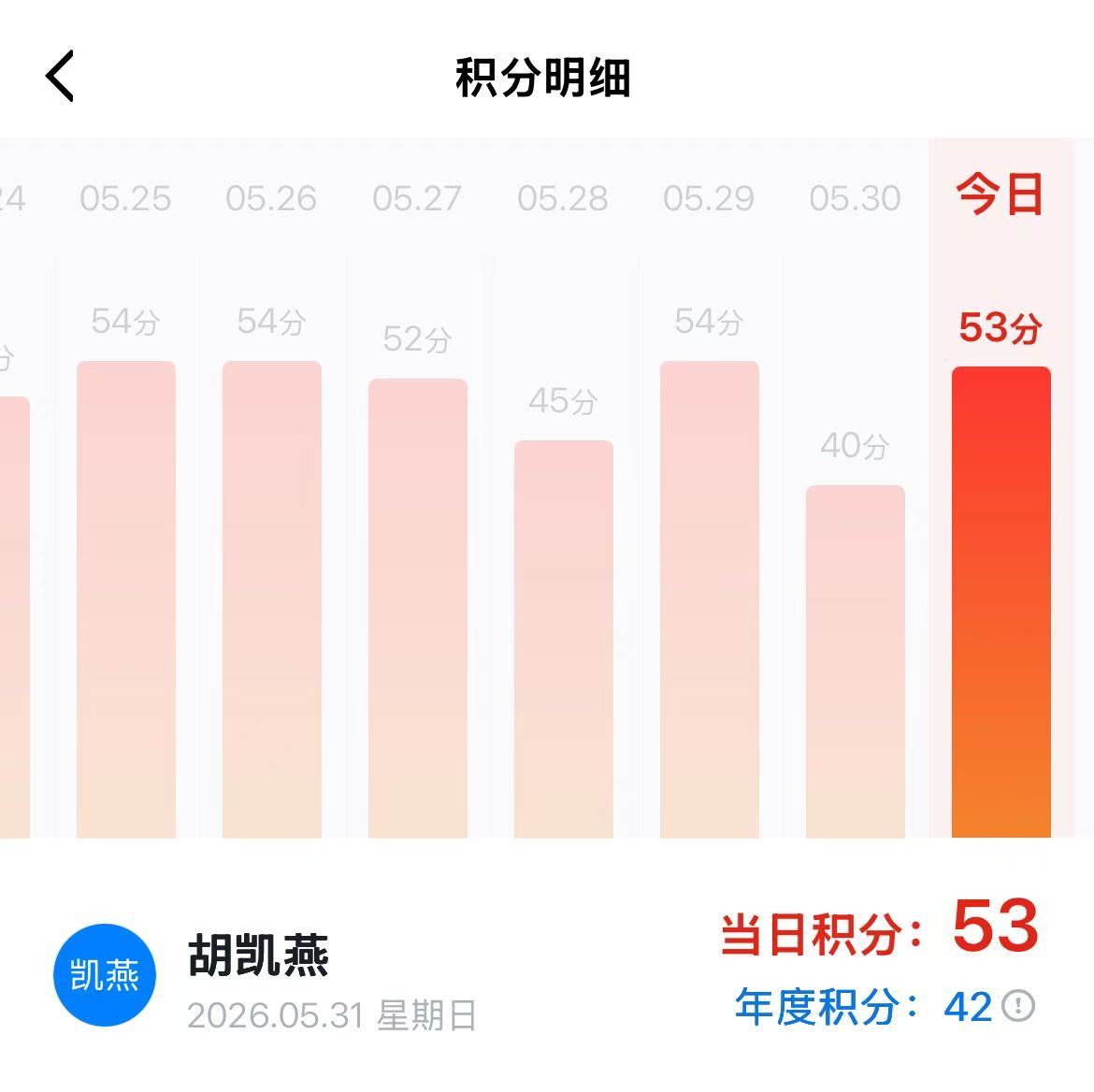Select the 05.27 bar showing 52分
This screenshot has height=1092, width=1094.
click(x=418, y=609)
